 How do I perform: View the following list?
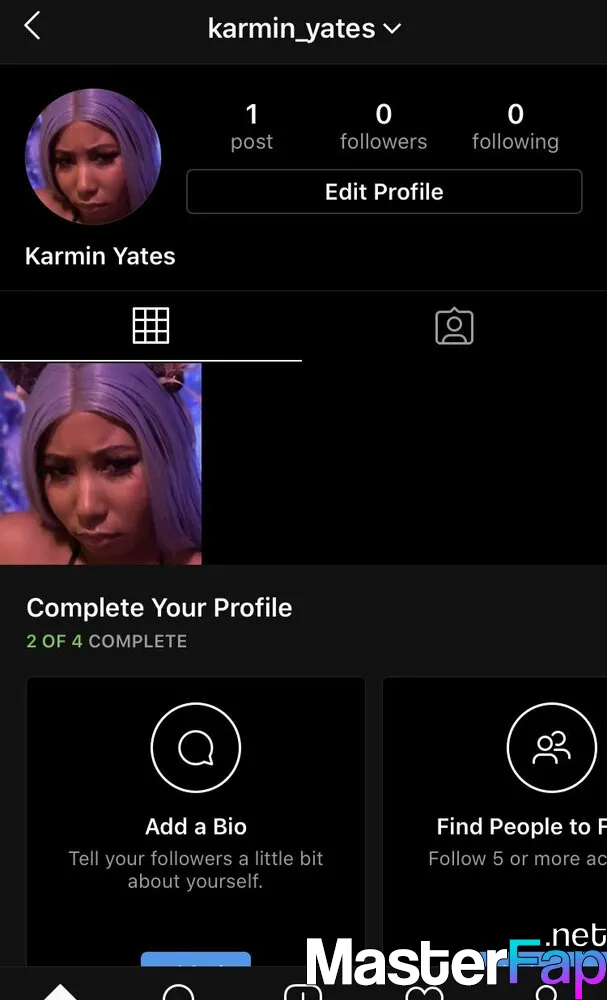pyautogui.click(x=515, y=127)
